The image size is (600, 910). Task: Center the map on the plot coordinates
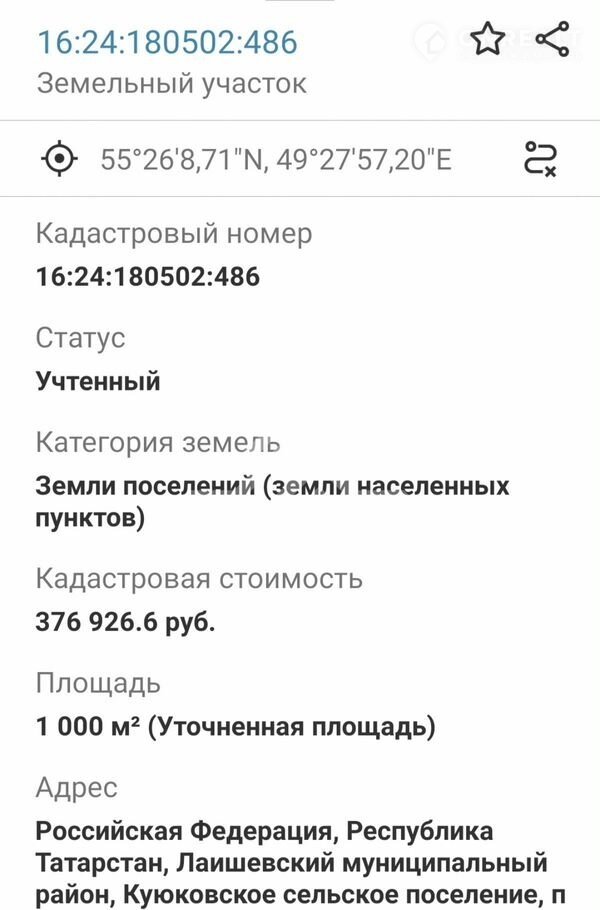pyautogui.click(x=59, y=158)
